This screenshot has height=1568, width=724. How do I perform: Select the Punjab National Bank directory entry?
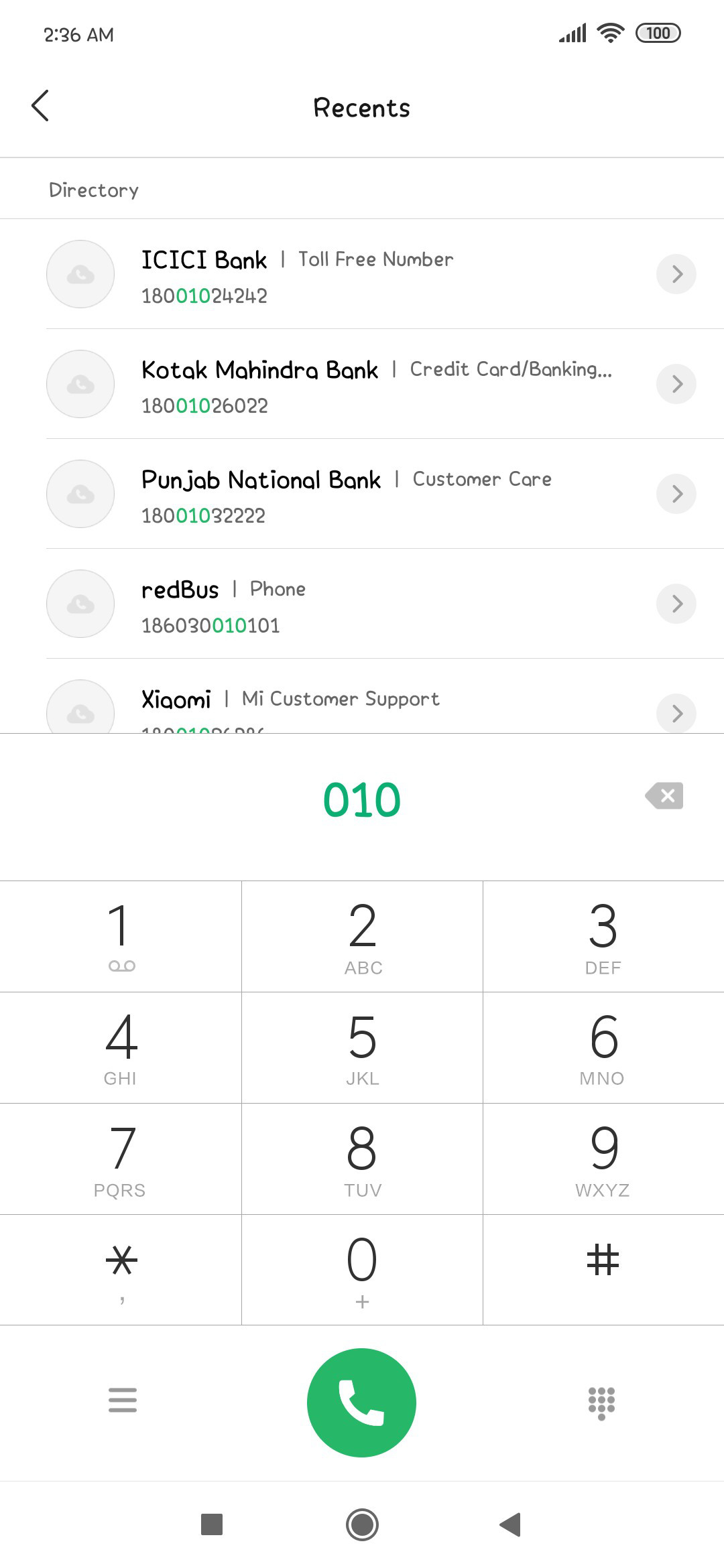click(362, 494)
